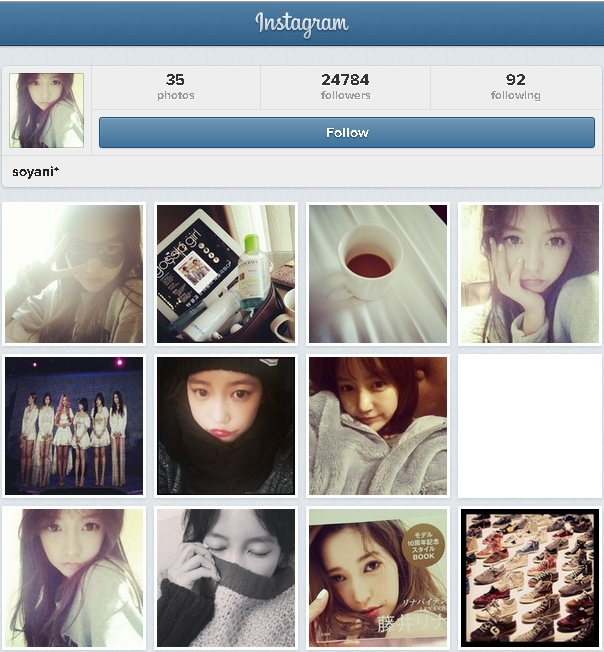This screenshot has height=652, width=604.
Task: Open the black-and-white sweater-covered face photo
Action: pos(226,577)
